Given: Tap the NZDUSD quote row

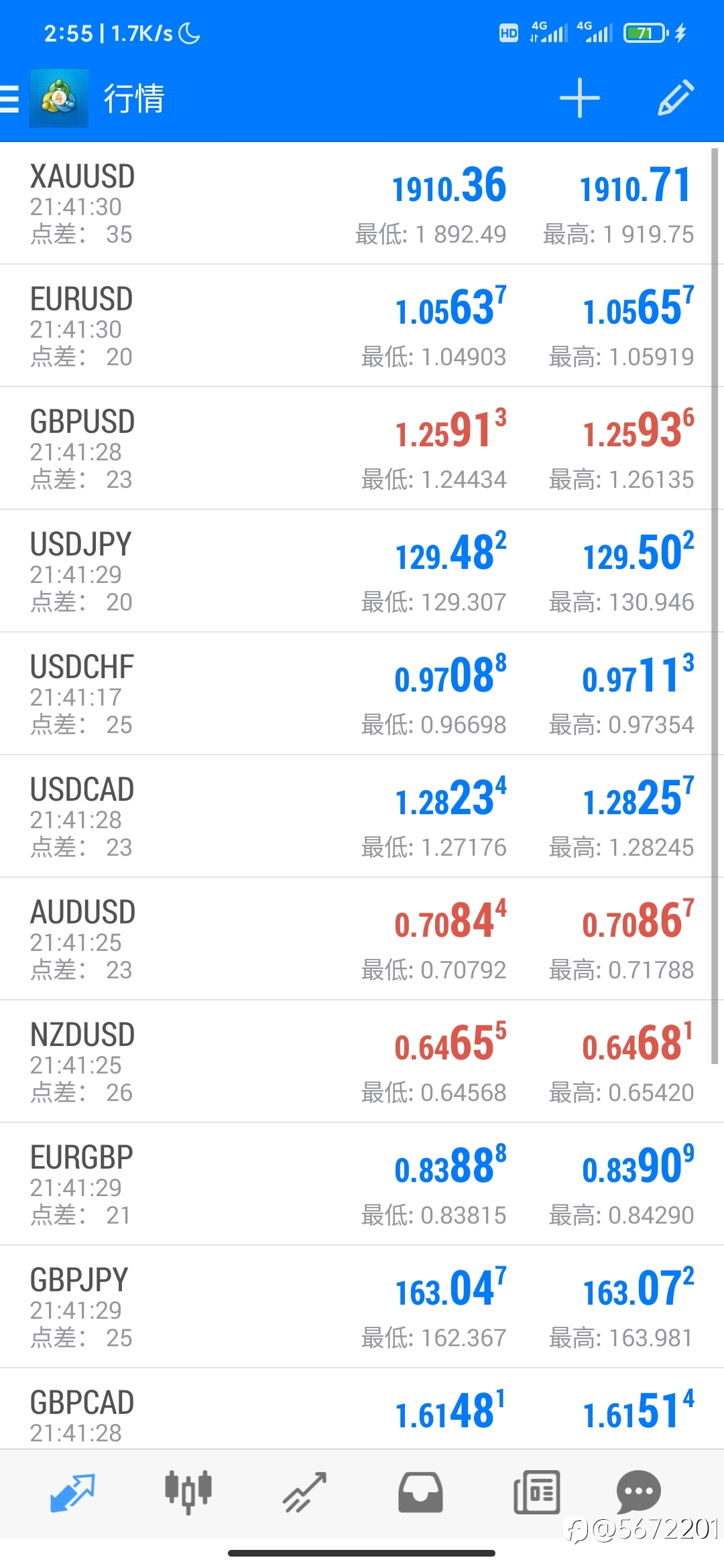Looking at the screenshot, I should pyautogui.click(x=362, y=1062).
